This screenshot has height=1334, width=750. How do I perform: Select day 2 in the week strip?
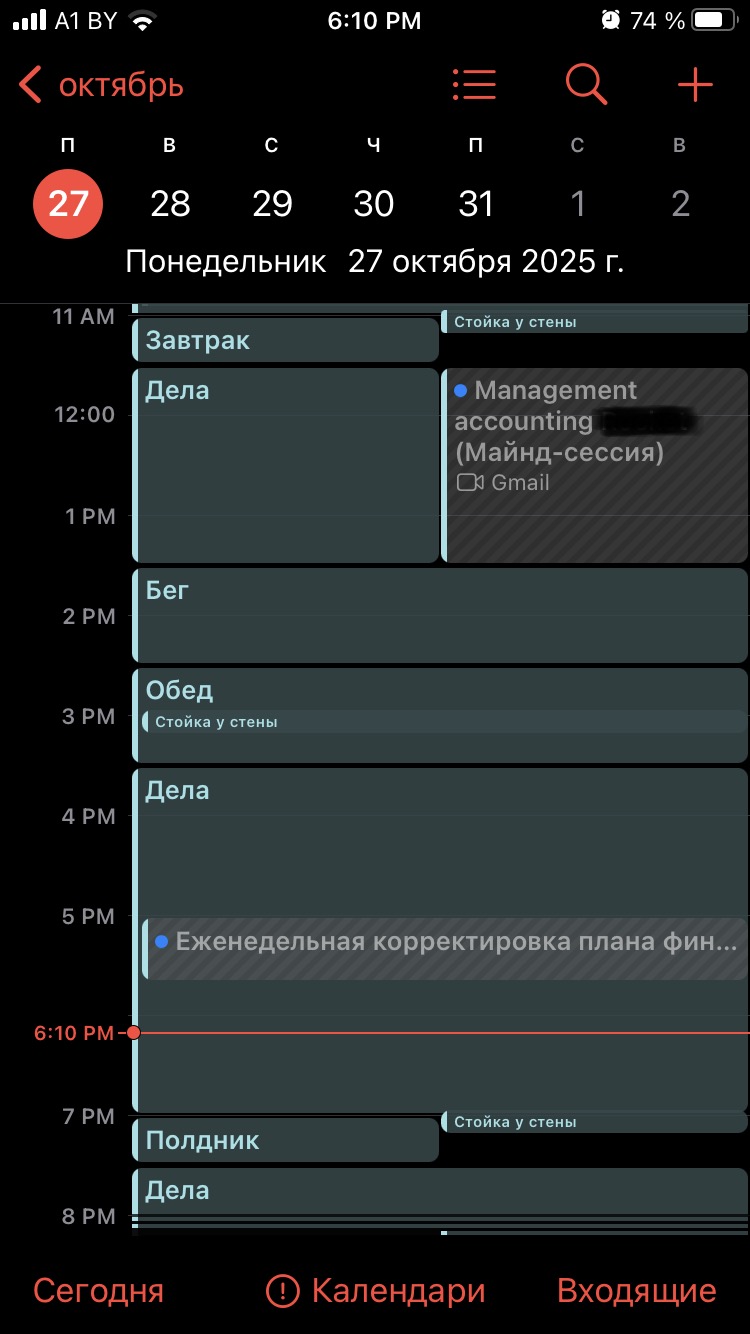(680, 205)
